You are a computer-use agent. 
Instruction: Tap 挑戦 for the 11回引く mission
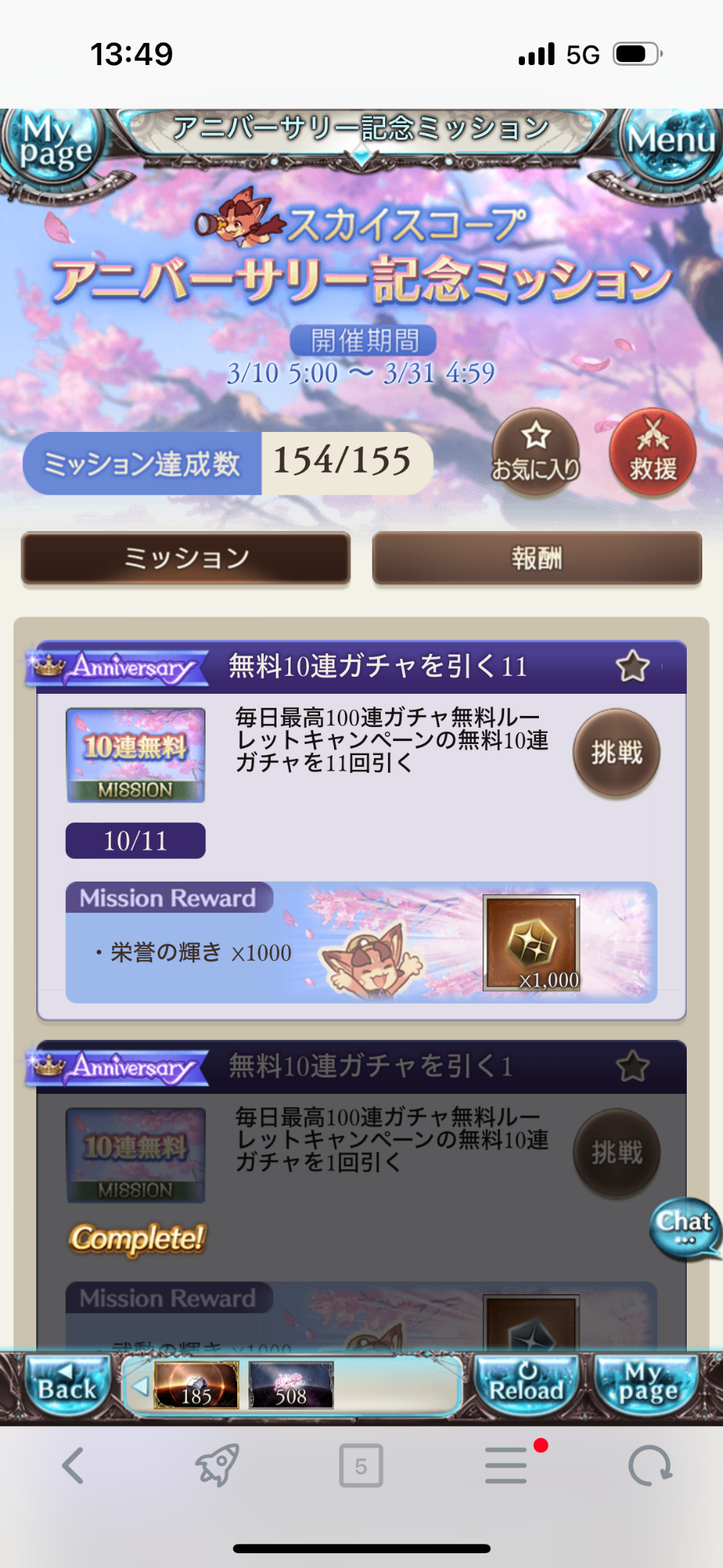click(x=617, y=754)
